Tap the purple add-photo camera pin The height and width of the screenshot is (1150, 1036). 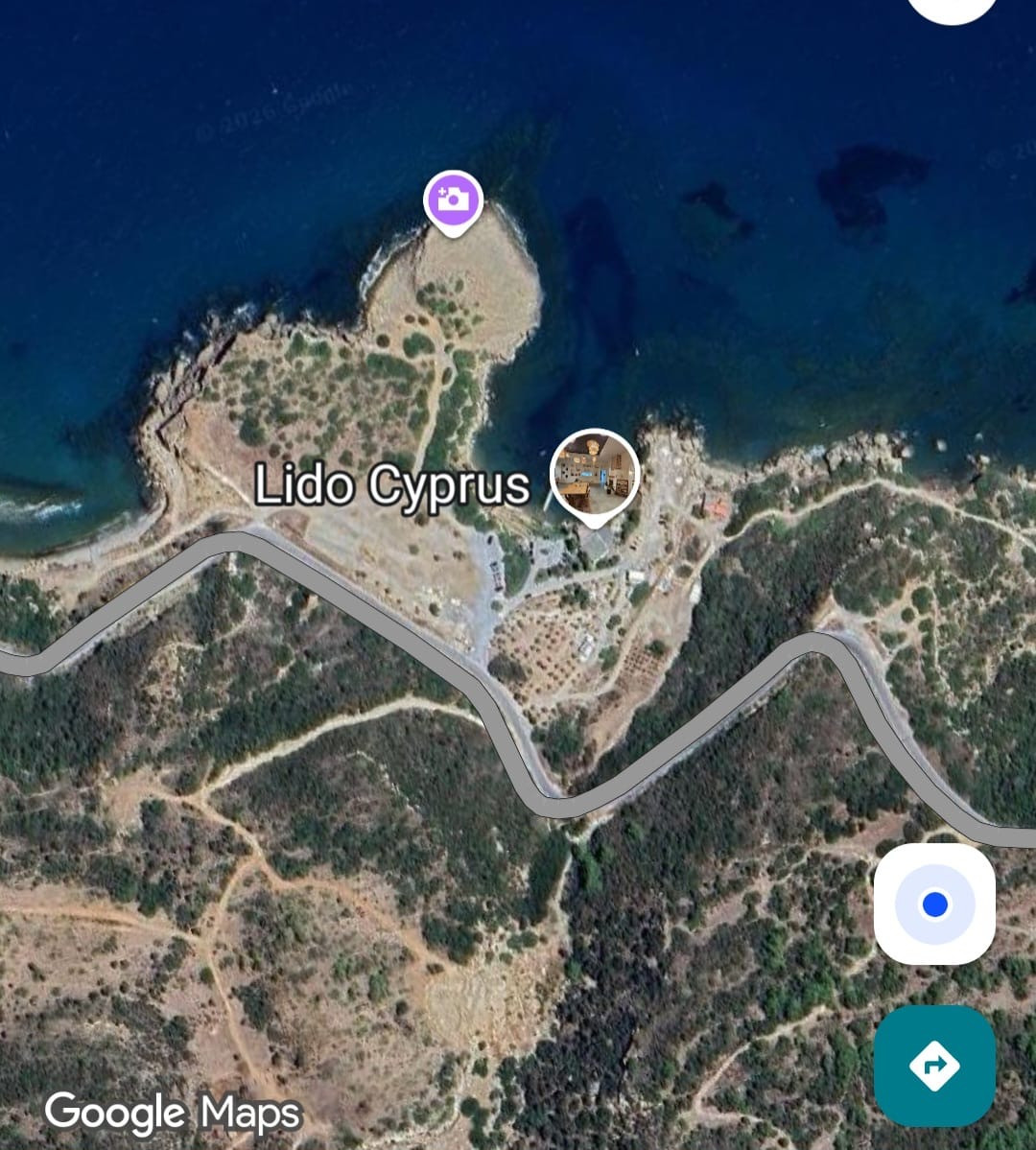(453, 200)
